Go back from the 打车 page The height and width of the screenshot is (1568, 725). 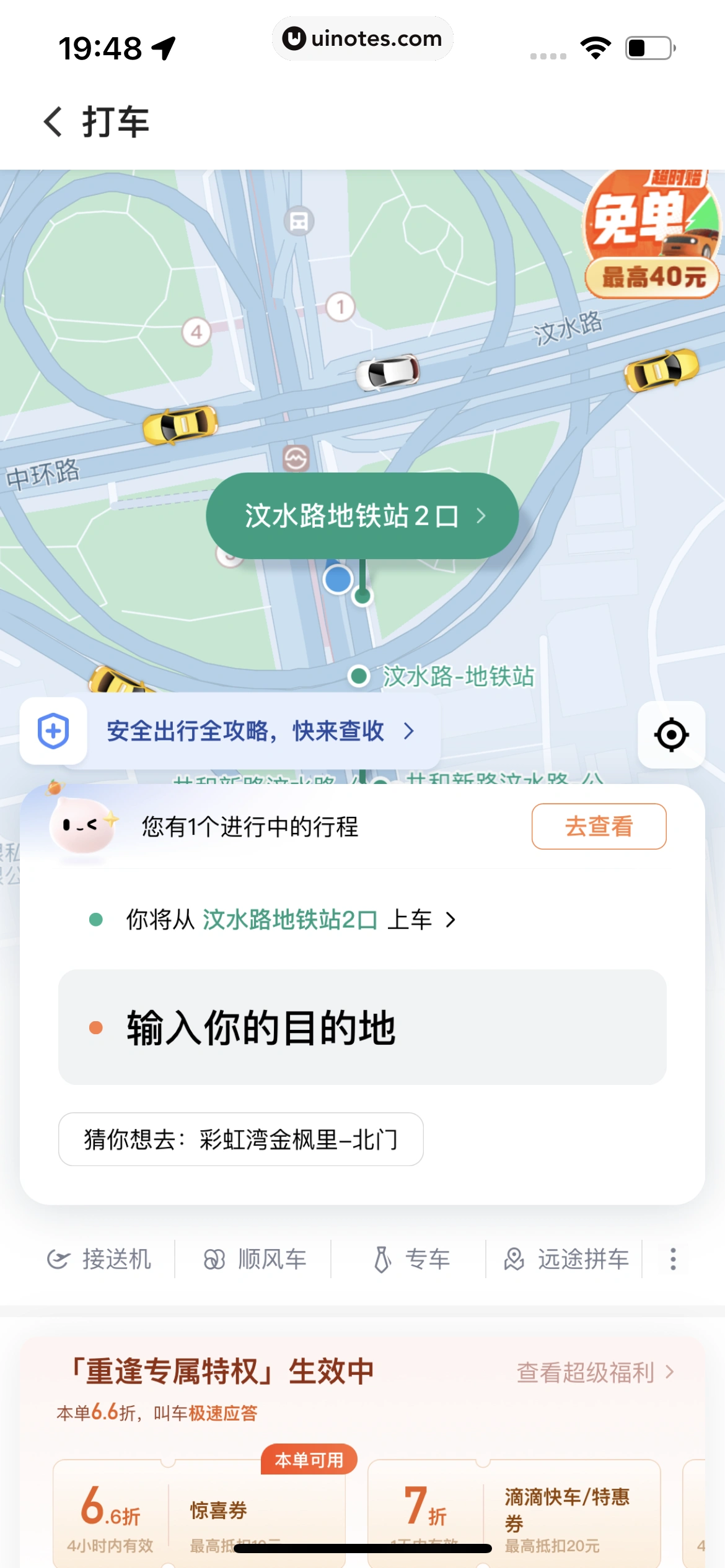[x=54, y=121]
